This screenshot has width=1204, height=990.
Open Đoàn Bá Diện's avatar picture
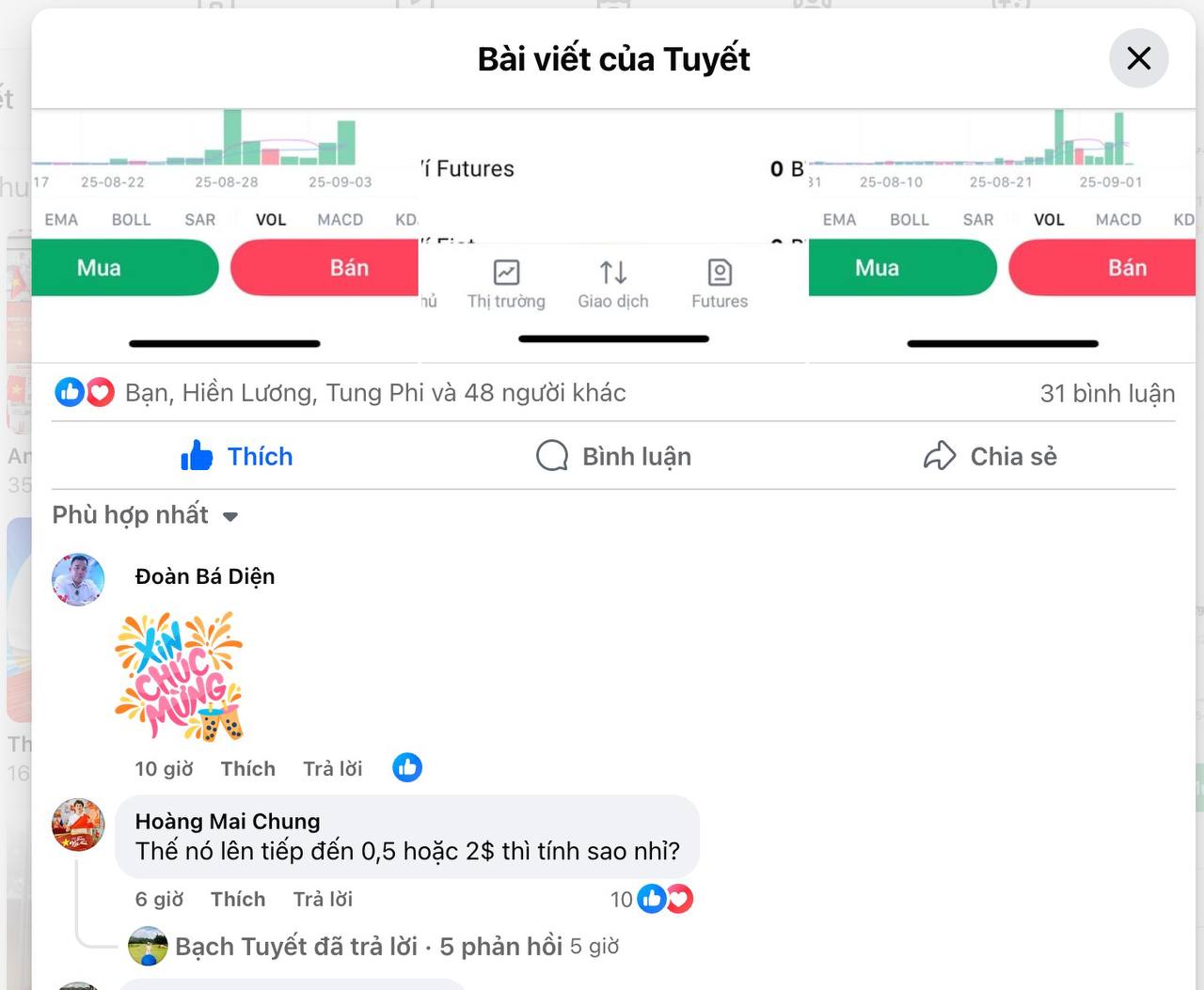click(78, 579)
